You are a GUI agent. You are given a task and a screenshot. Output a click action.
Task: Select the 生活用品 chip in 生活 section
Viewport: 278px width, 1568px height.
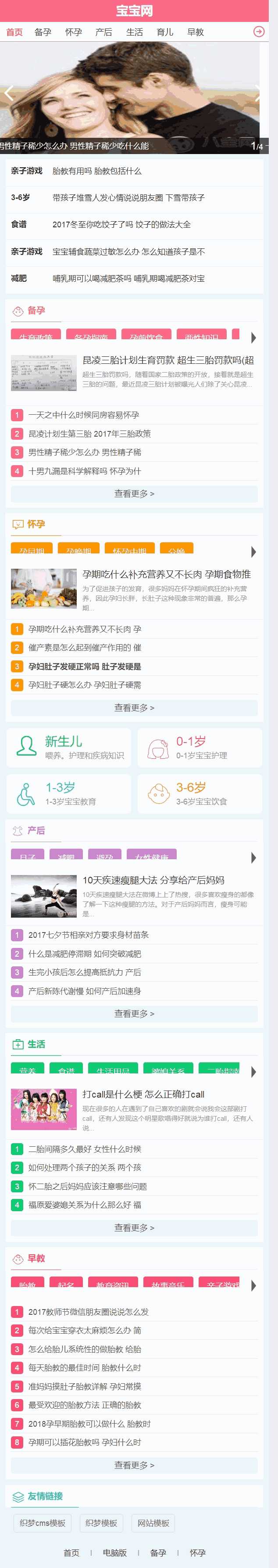click(x=113, y=1071)
